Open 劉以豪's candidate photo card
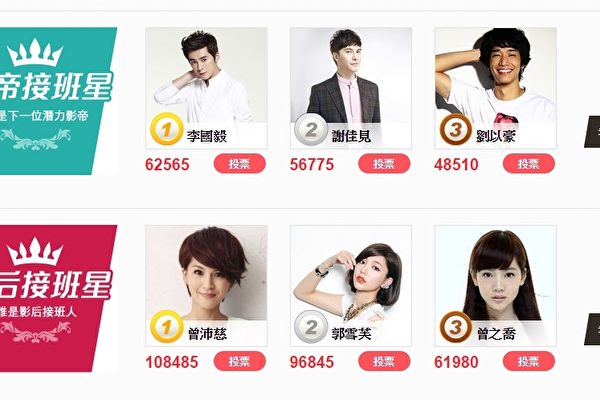600x400 pixels. (495, 85)
